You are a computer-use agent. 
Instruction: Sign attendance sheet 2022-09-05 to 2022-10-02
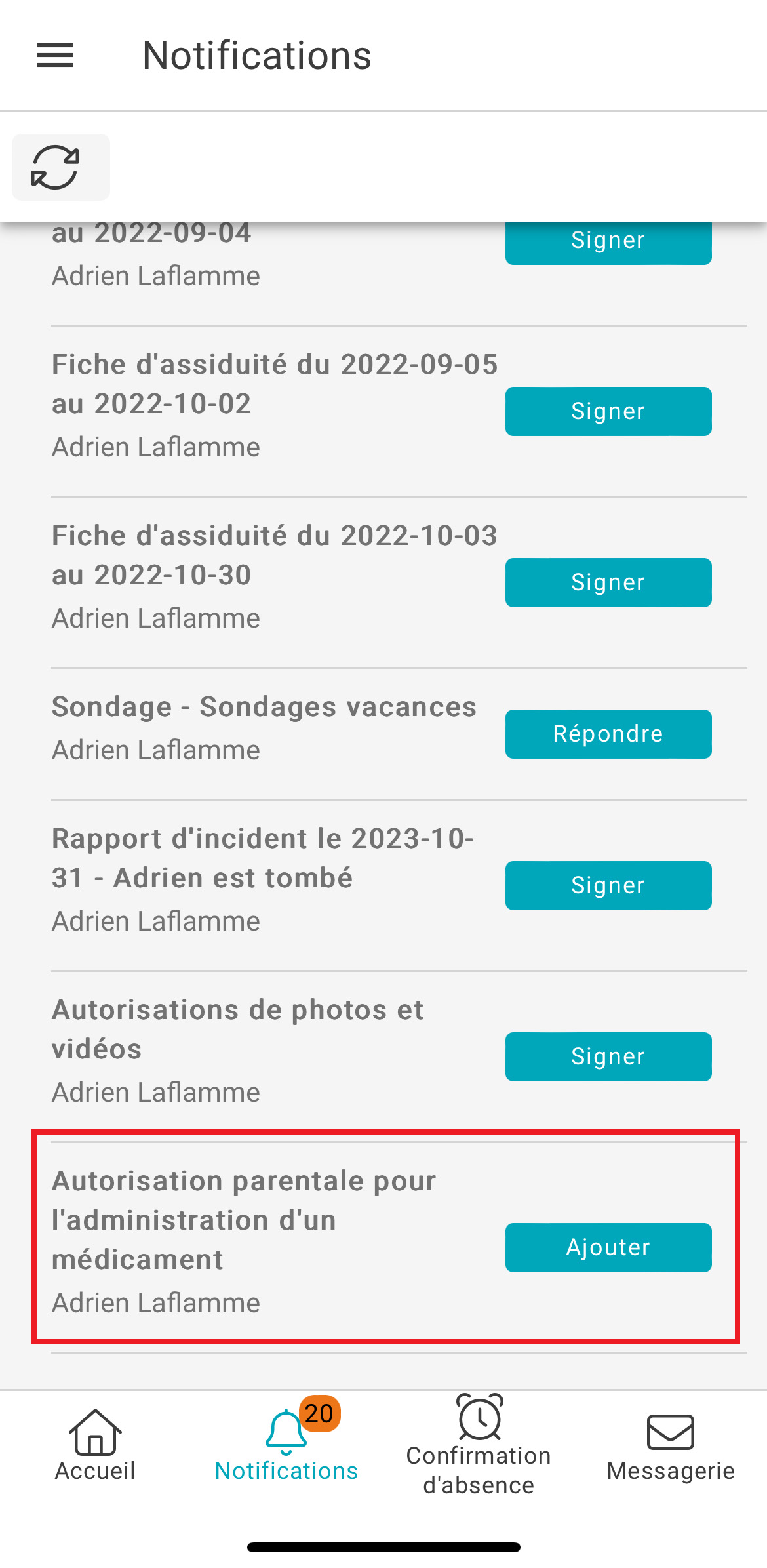[x=608, y=411]
